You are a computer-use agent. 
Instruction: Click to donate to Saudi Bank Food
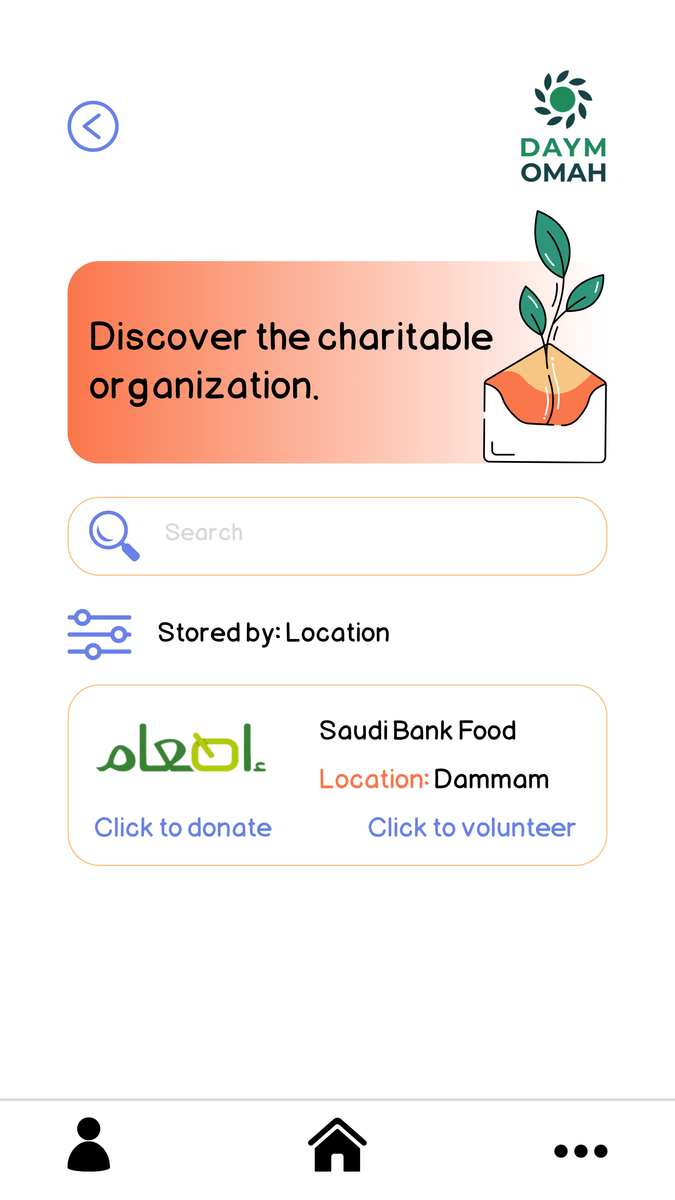pos(183,828)
